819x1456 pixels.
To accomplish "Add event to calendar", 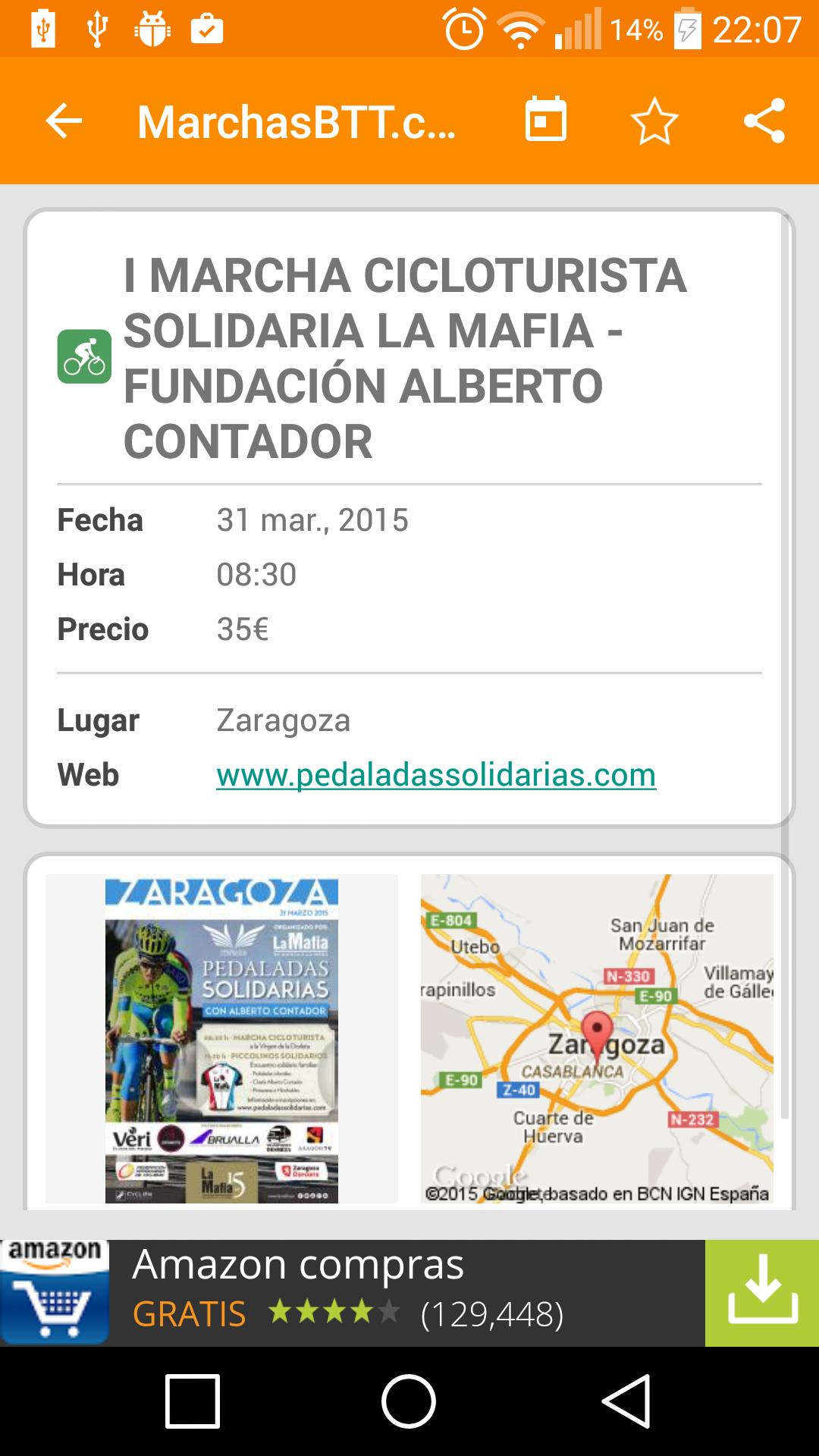I will pyautogui.click(x=545, y=121).
